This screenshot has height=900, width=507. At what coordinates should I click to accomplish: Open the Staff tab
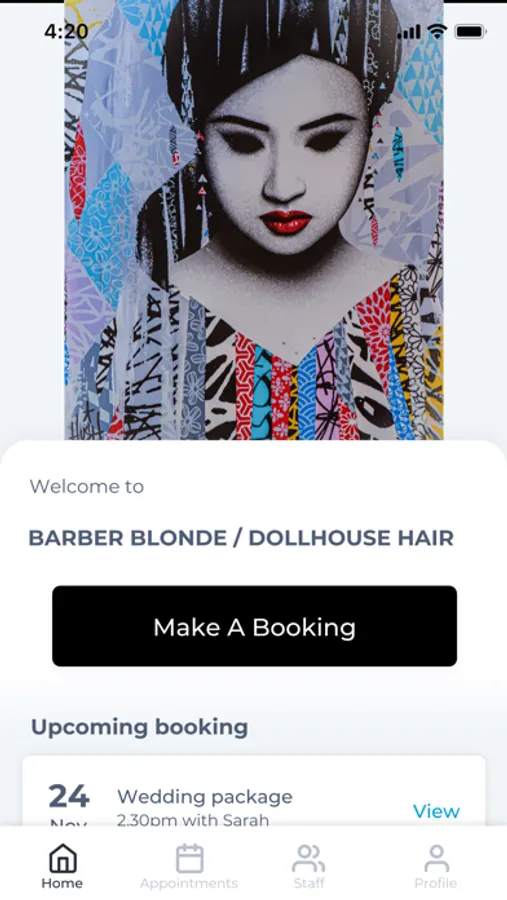click(x=308, y=866)
